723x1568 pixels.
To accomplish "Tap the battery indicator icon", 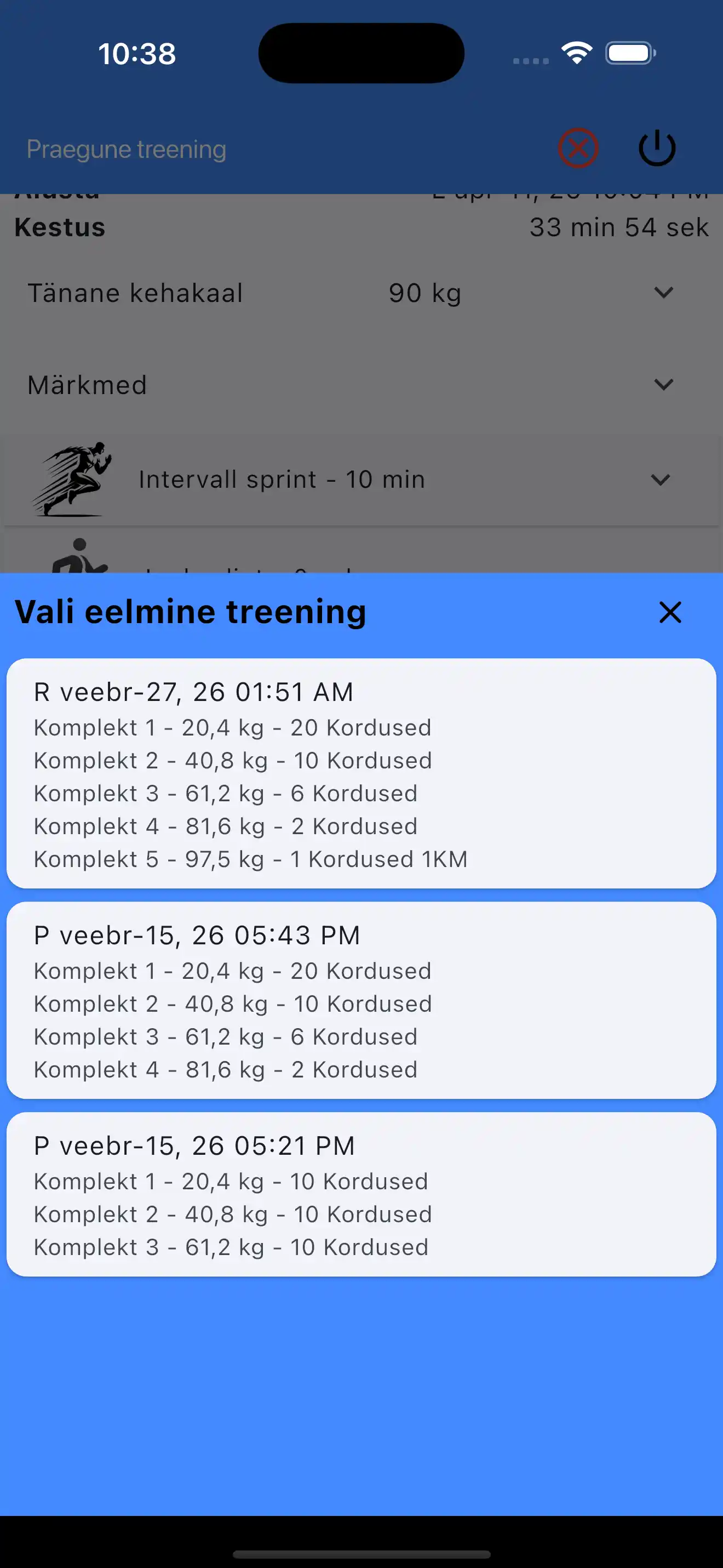I will [x=629, y=54].
